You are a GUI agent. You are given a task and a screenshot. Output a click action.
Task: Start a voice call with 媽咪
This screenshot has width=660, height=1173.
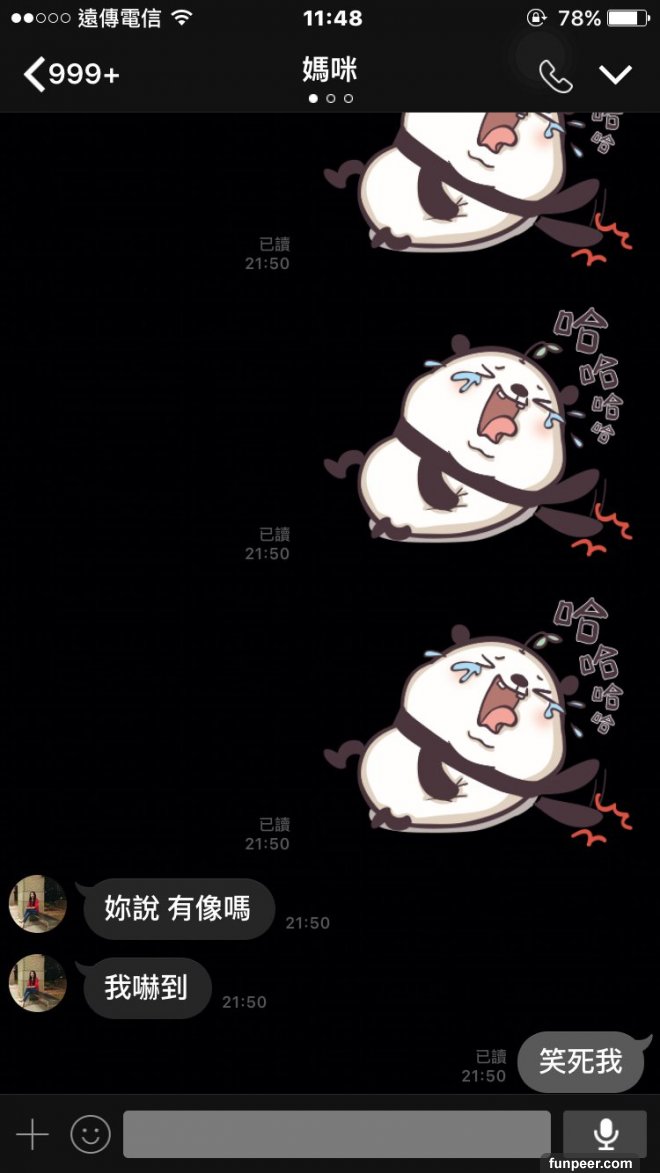[555, 75]
